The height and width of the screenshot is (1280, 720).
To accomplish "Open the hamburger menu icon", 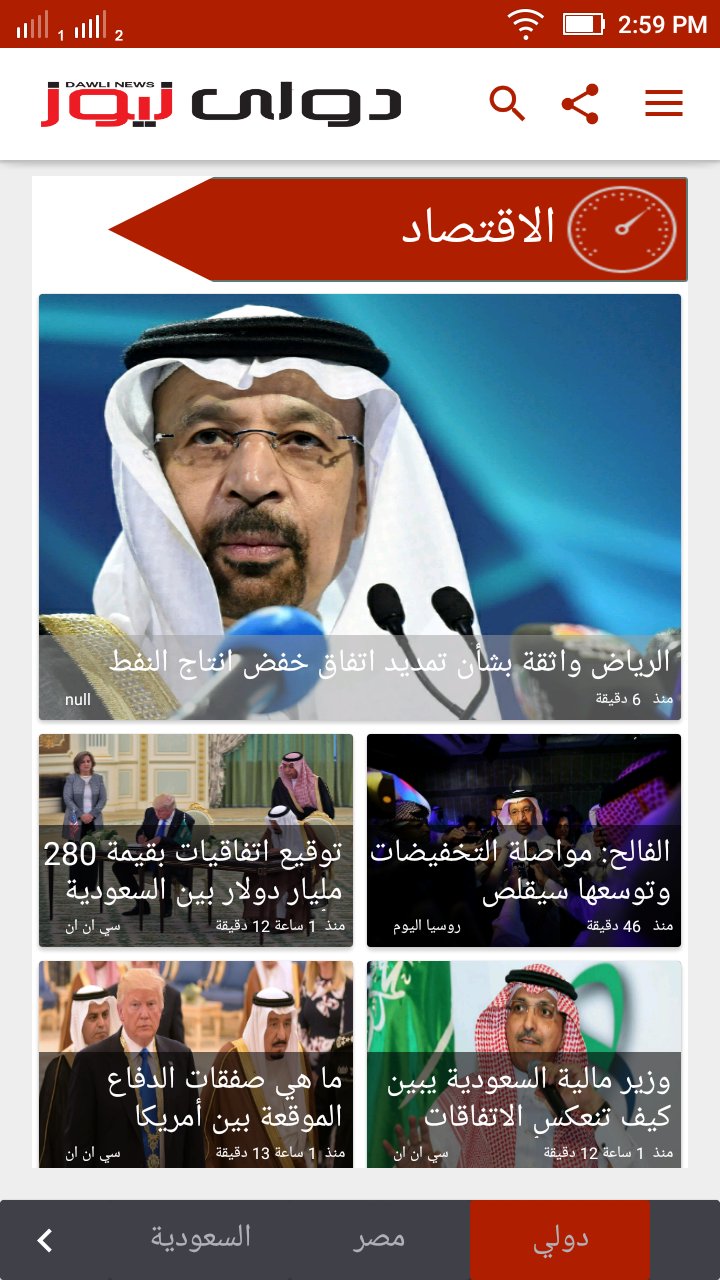I will tap(663, 102).
